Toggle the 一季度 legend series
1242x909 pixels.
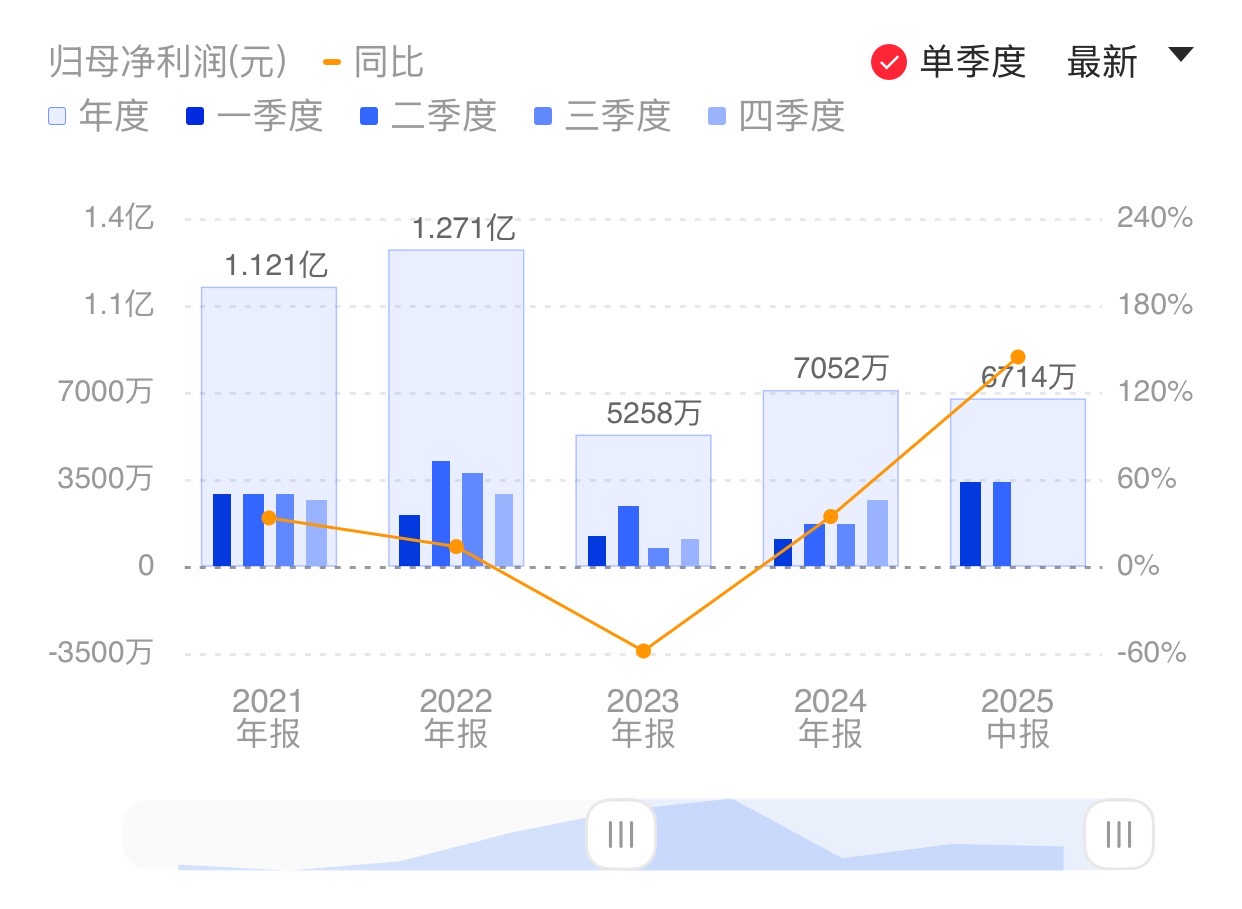pos(254,116)
